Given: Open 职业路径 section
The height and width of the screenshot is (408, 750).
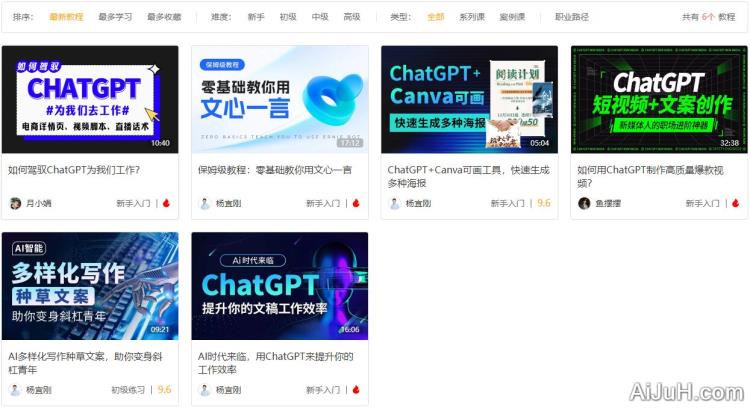Looking at the screenshot, I should (572, 17).
